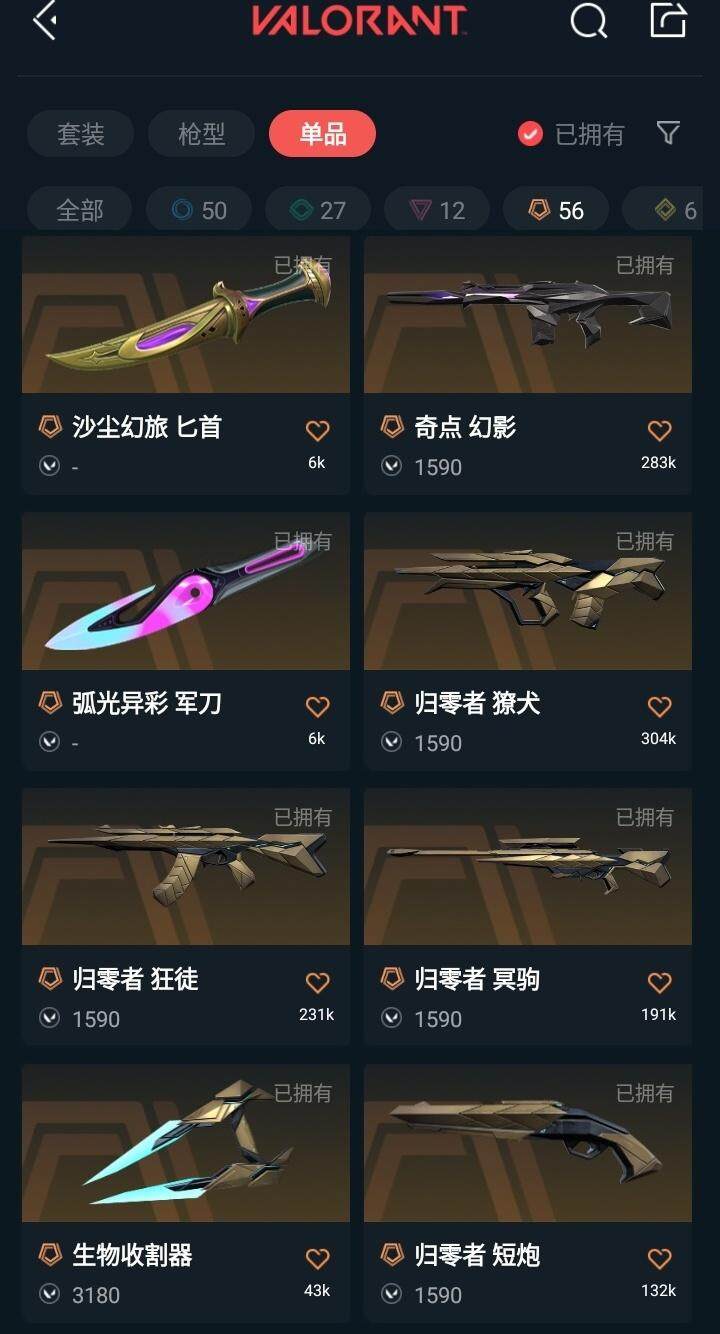720x1334 pixels.
Task: Filter by the blue 50 rarity chip
Action: (199, 210)
